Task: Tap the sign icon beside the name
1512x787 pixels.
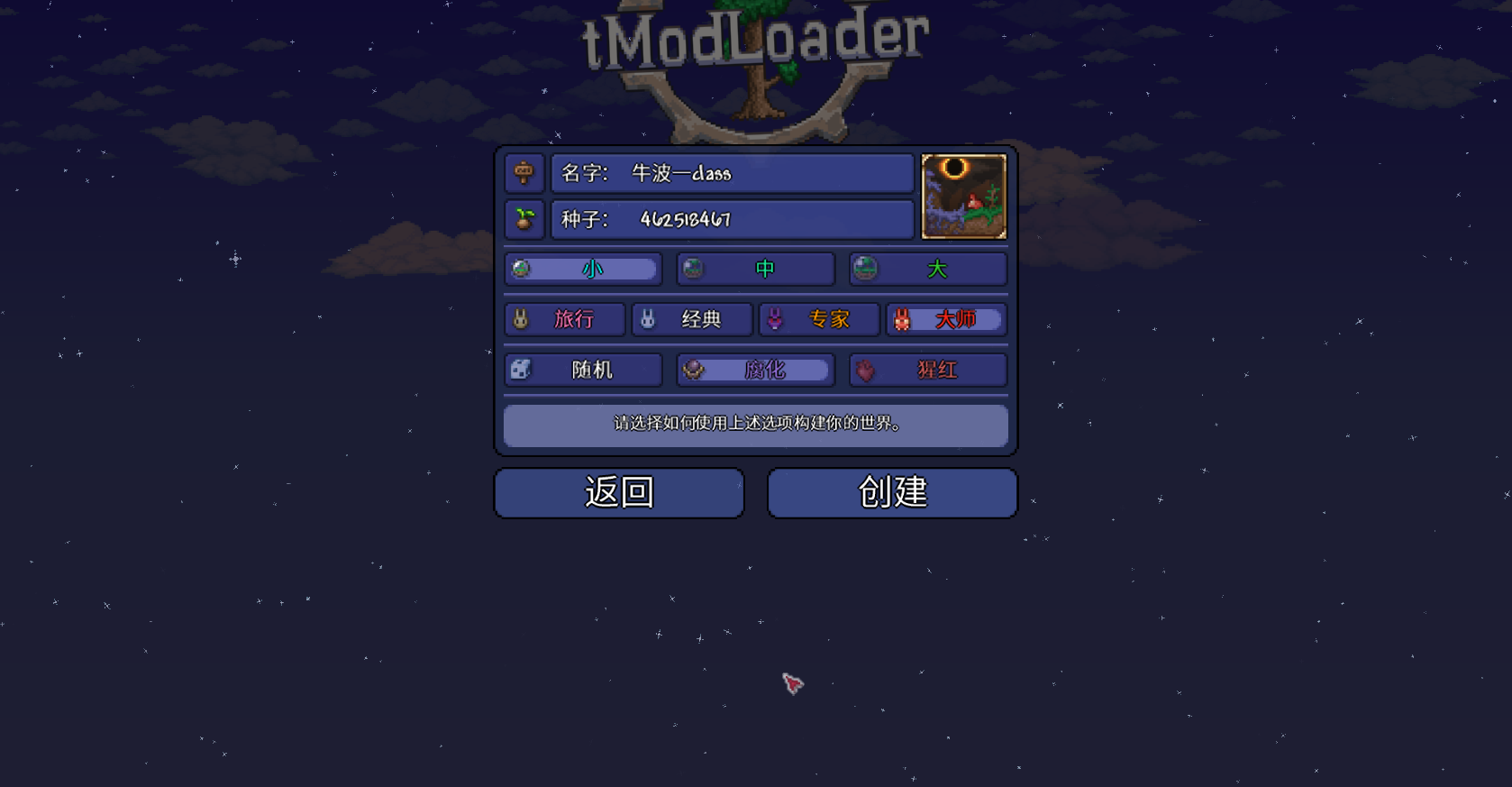Action: tap(524, 173)
